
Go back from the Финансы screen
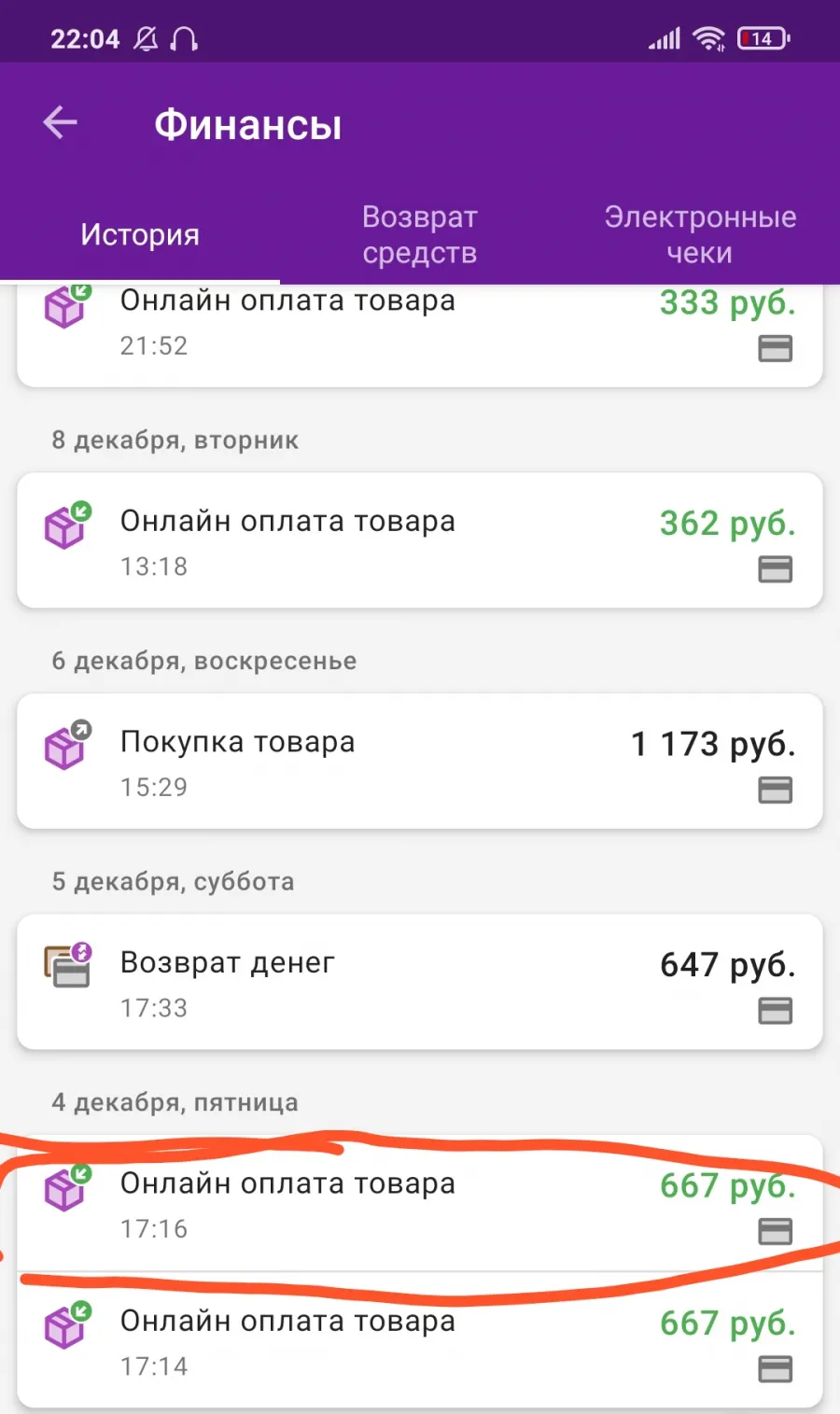coord(61,123)
